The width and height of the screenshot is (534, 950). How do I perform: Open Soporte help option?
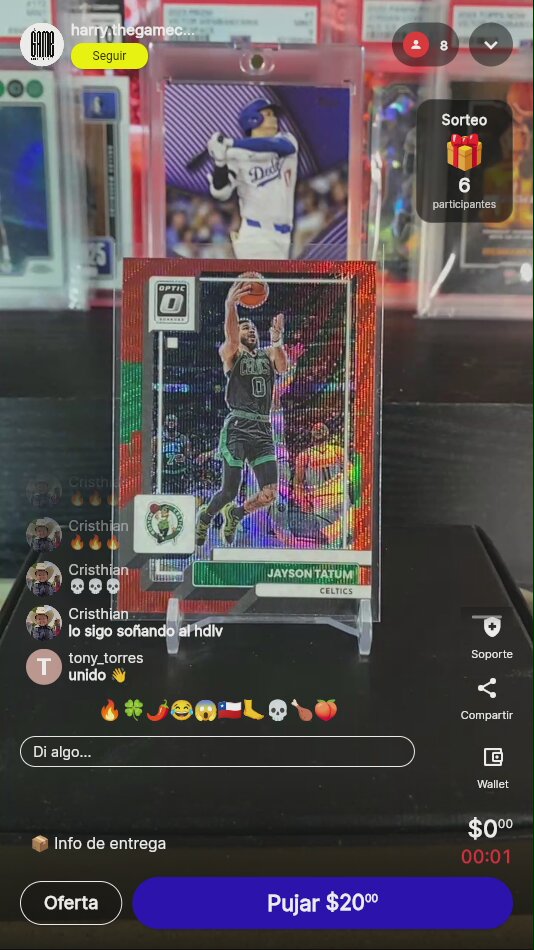[x=492, y=637]
